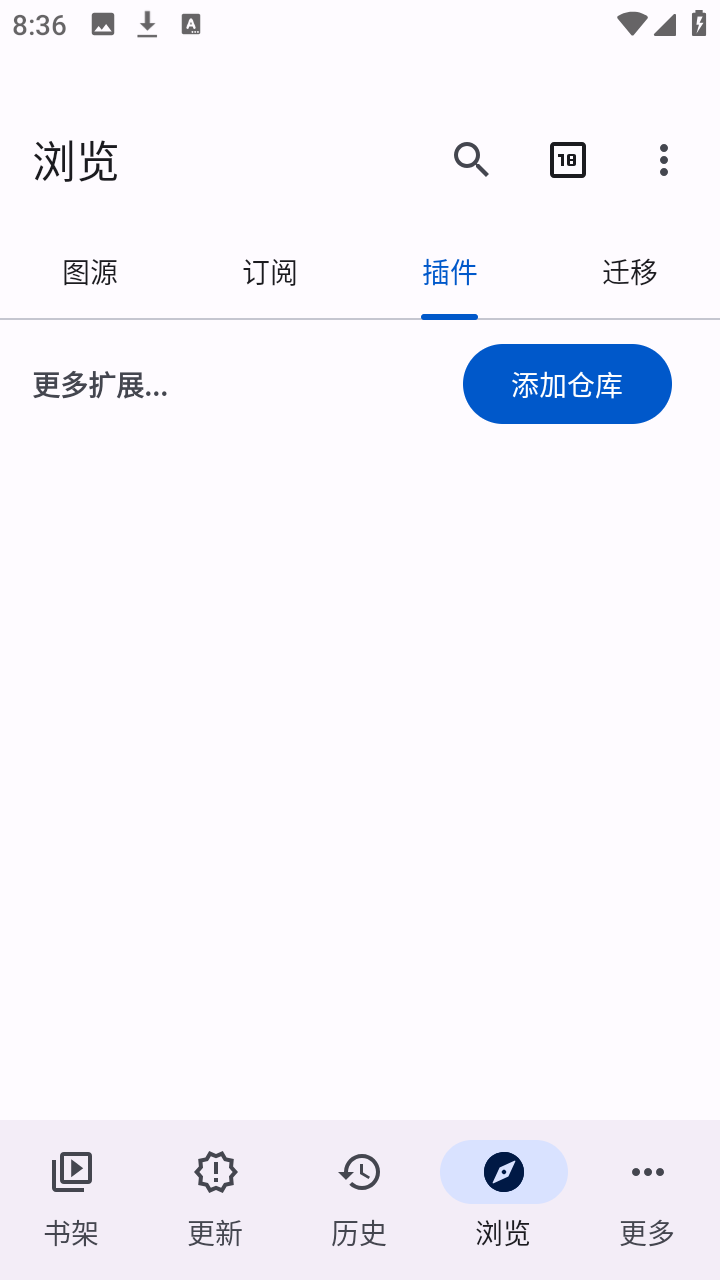Tap the Wi-Fi indicator in status bar
Image resolution: width=720 pixels, height=1280 pixels.
click(x=631, y=24)
